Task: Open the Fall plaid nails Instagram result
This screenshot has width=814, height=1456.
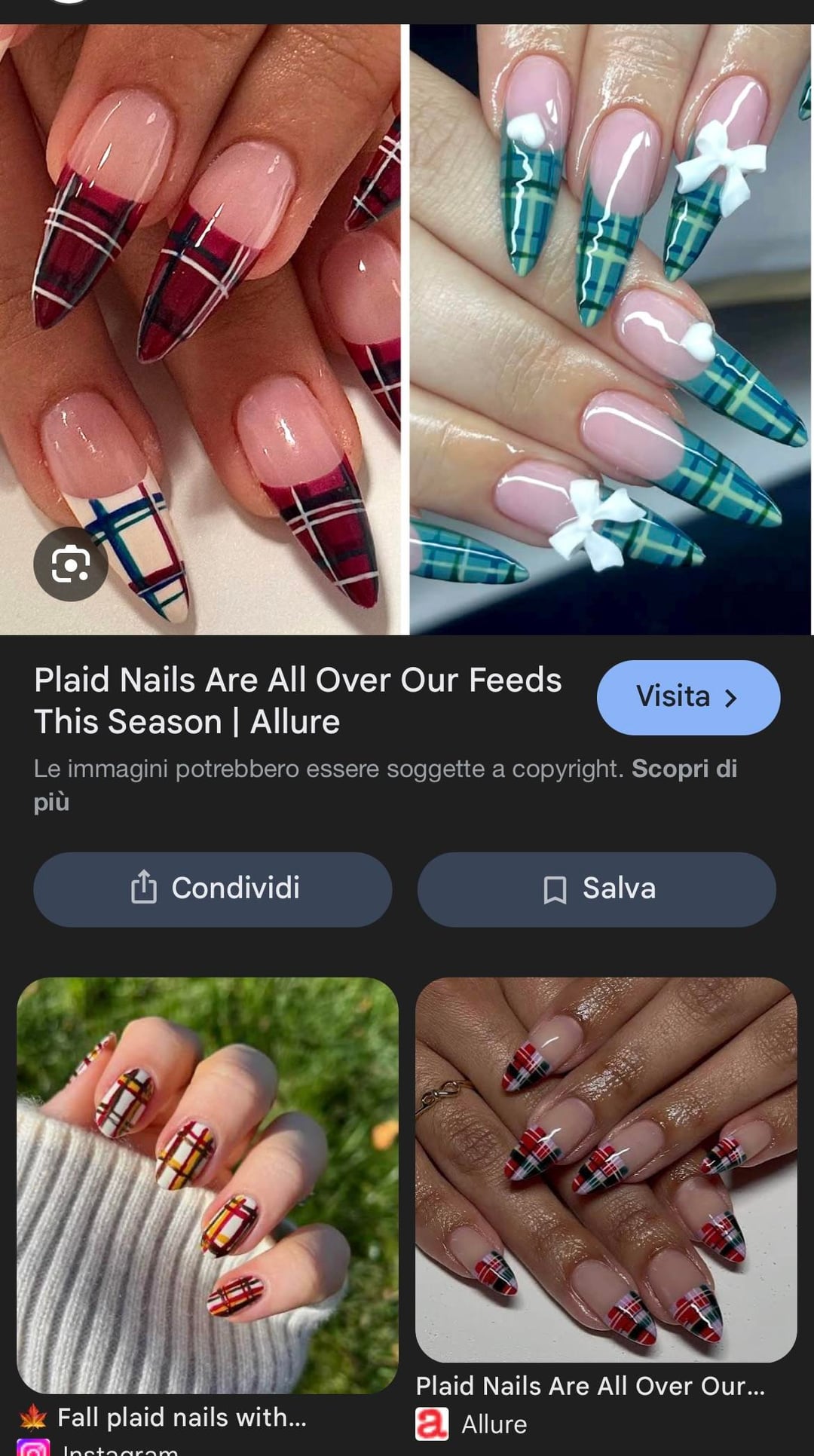Action: pyautogui.click(x=207, y=1185)
